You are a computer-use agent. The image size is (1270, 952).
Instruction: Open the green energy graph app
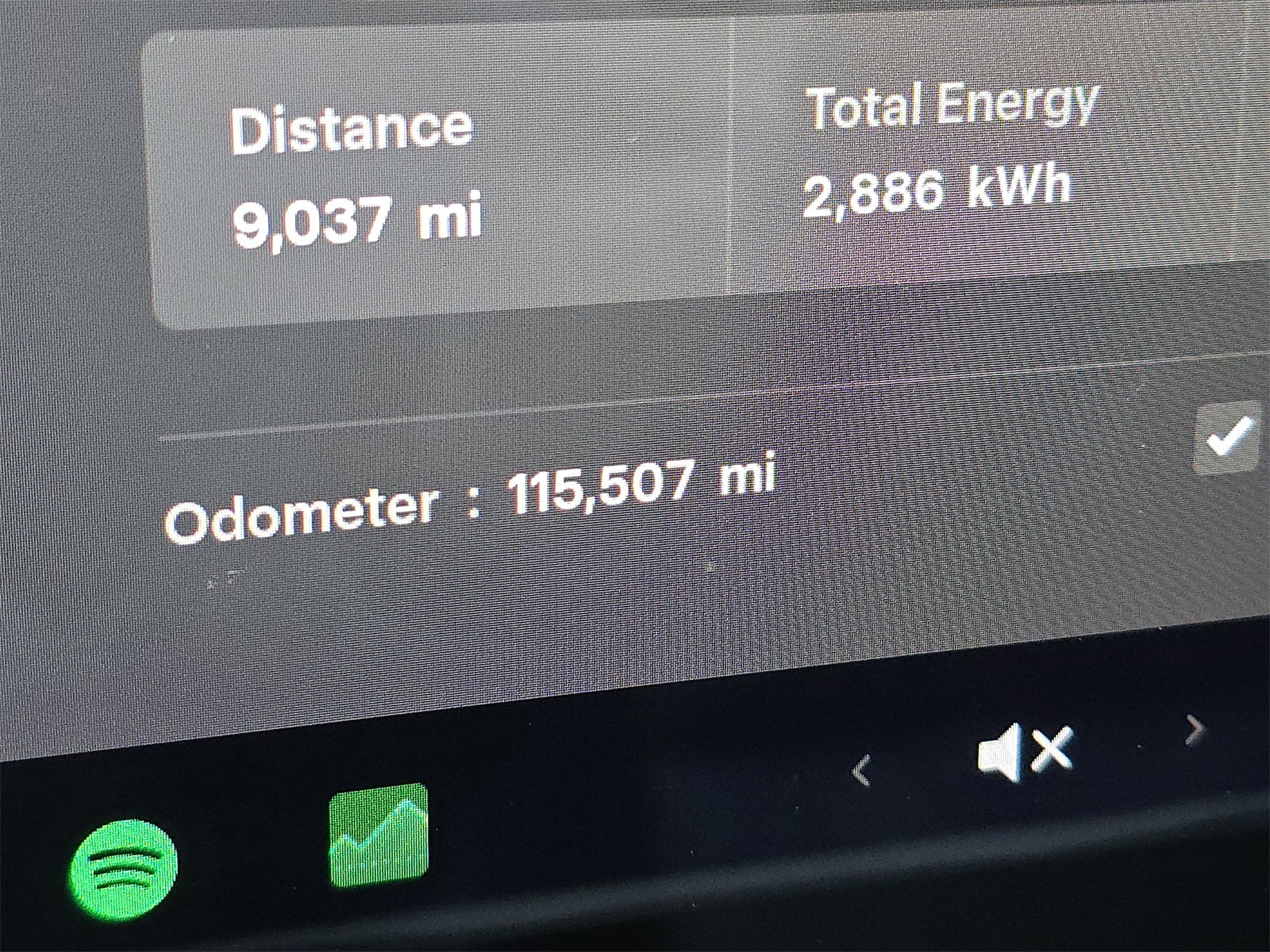coord(378,835)
